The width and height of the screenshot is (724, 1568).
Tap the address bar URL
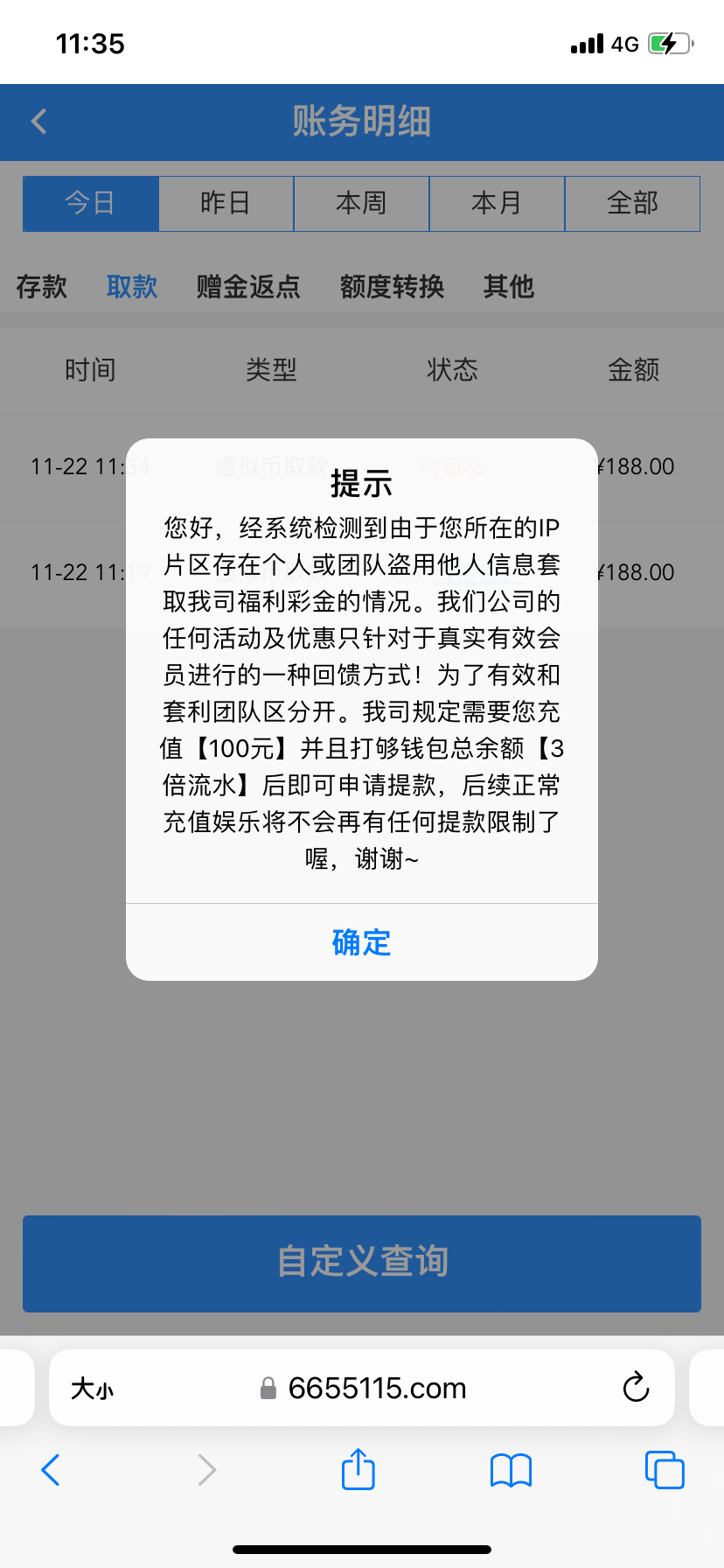click(376, 1389)
